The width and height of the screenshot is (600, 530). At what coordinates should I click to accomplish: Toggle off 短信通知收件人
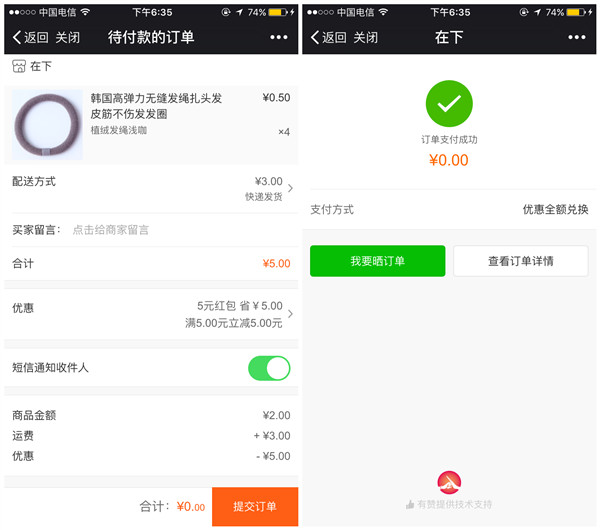click(x=269, y=368)
